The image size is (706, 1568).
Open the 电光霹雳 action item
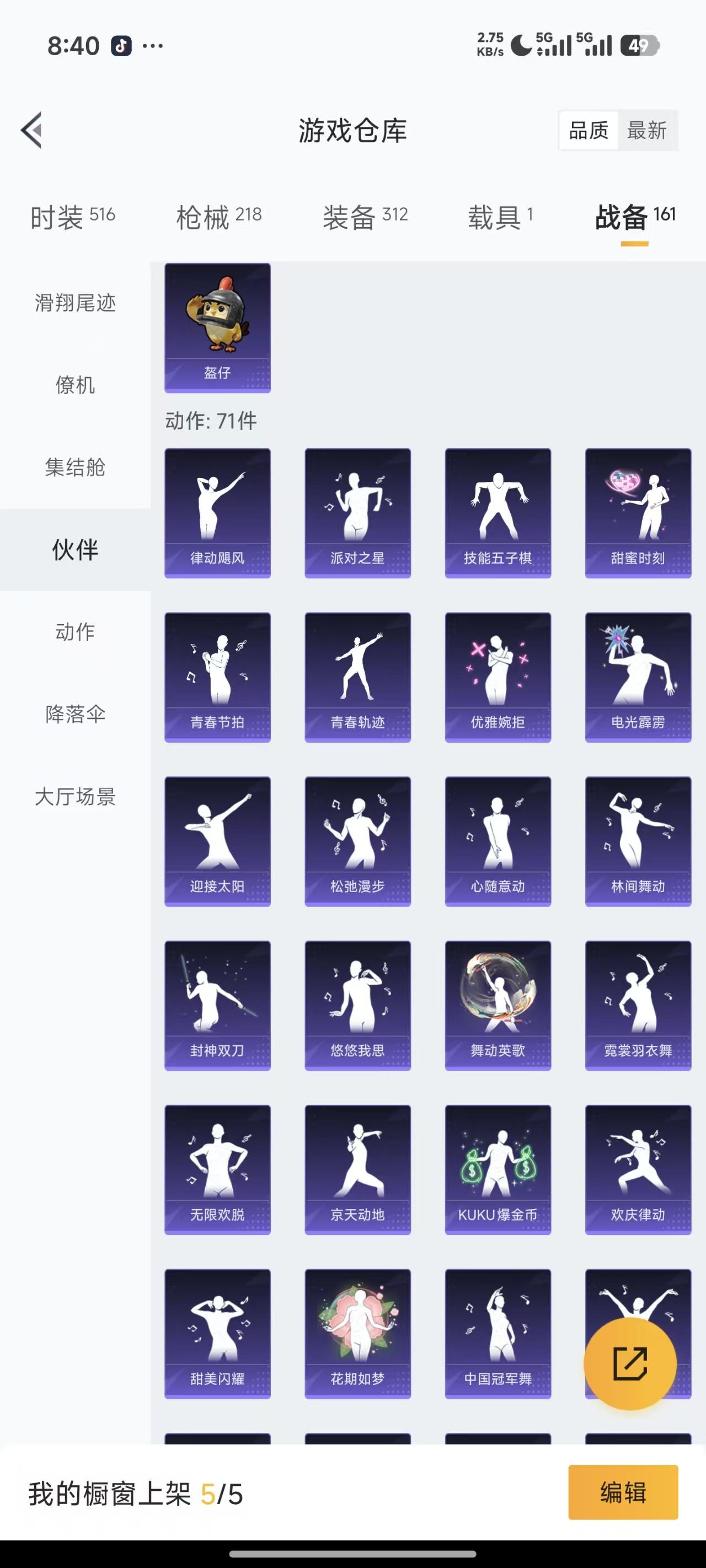[x=637, y=675]
